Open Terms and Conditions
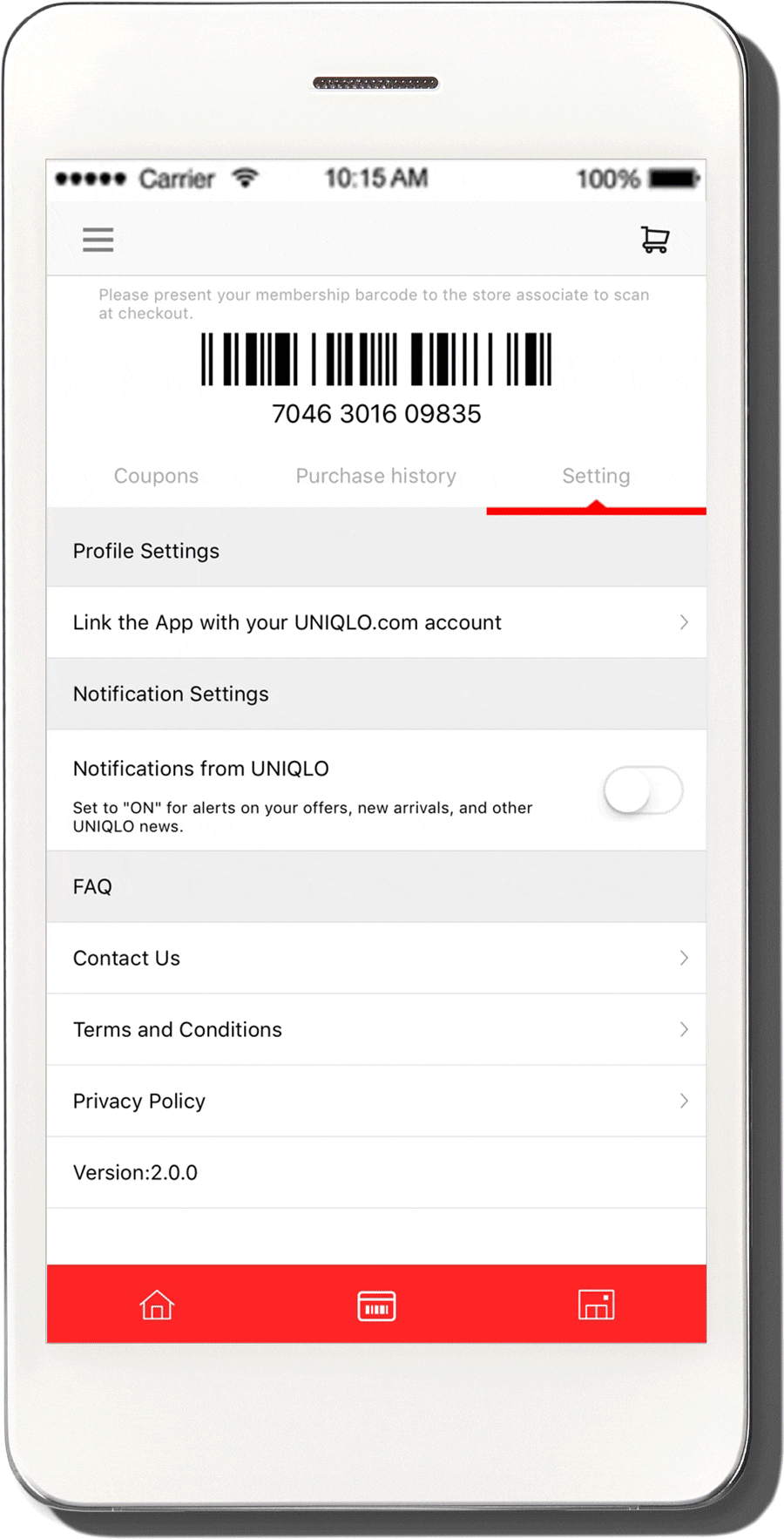This screenshot has height=1539, width=784. tap(376, 1029)
